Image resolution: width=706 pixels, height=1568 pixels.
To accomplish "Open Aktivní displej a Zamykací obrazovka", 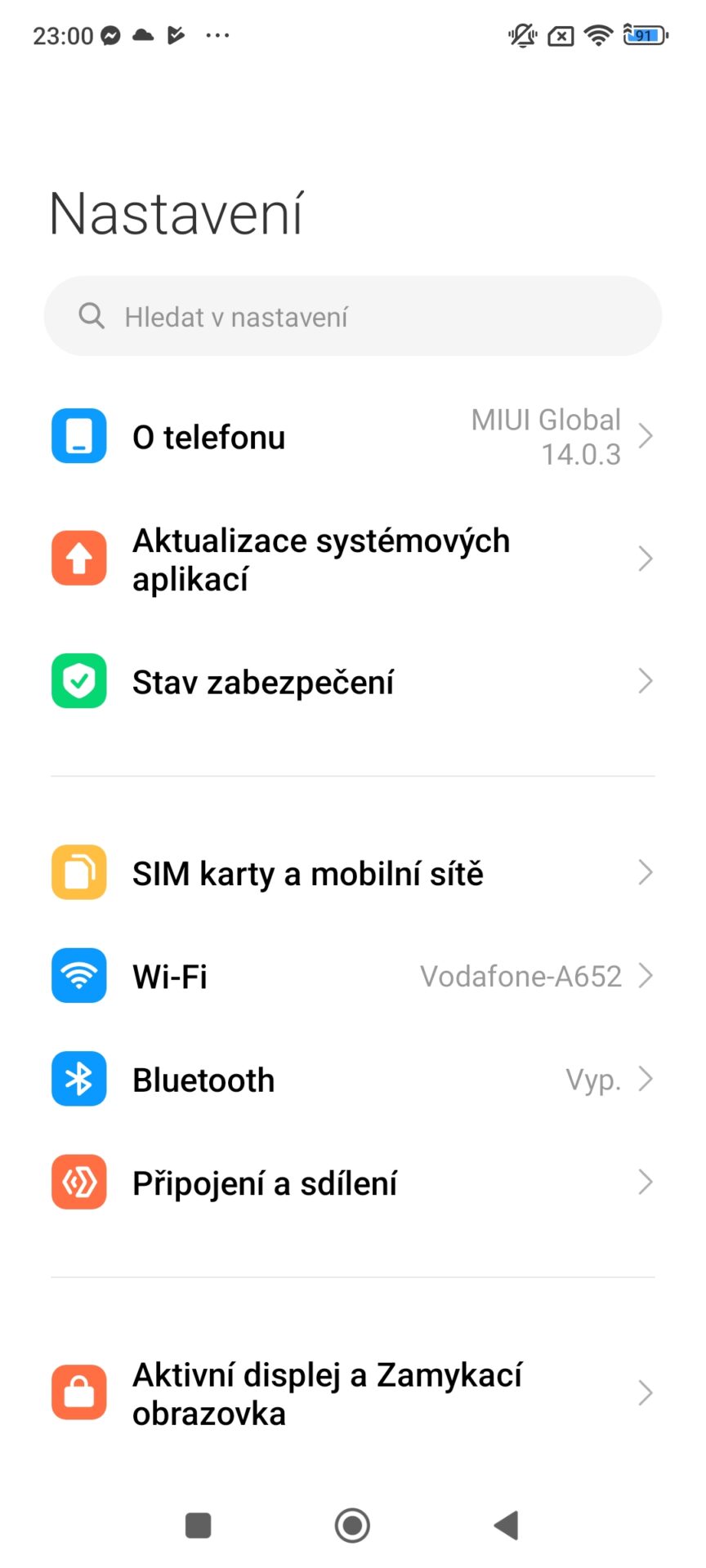I will point(351,1393).
